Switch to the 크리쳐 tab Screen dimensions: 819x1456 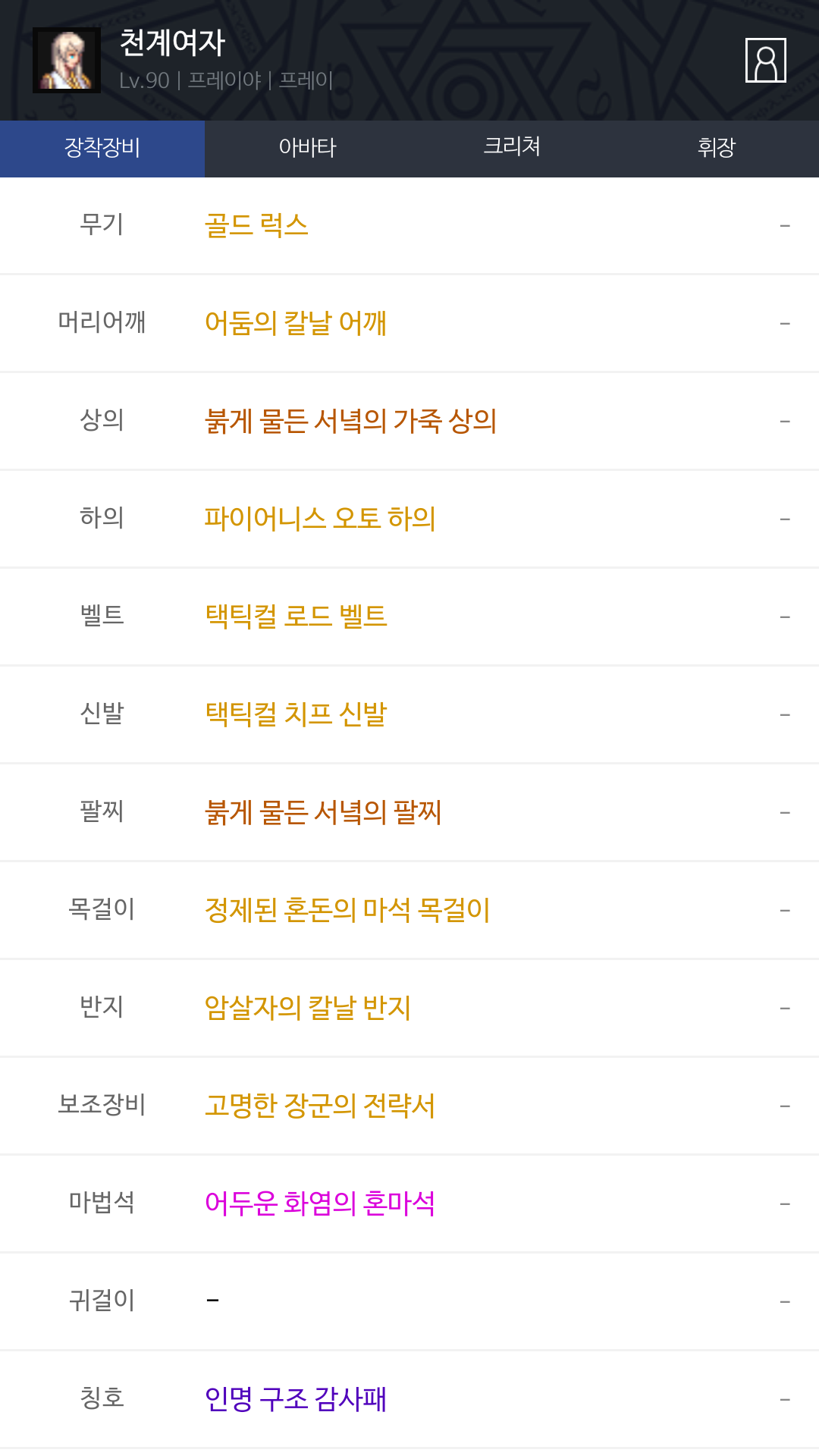[x=512, y=148]
